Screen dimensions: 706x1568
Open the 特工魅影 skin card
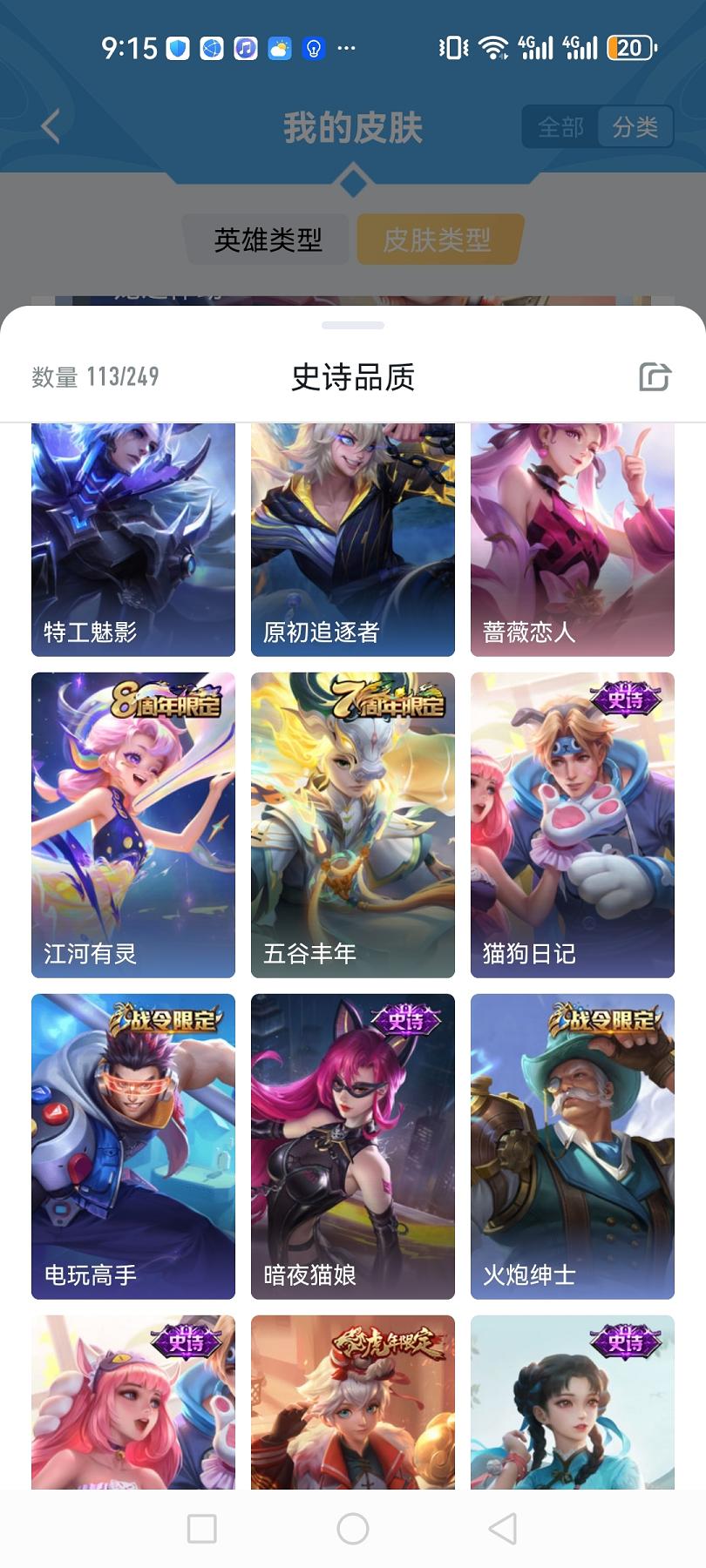(133, 540)
